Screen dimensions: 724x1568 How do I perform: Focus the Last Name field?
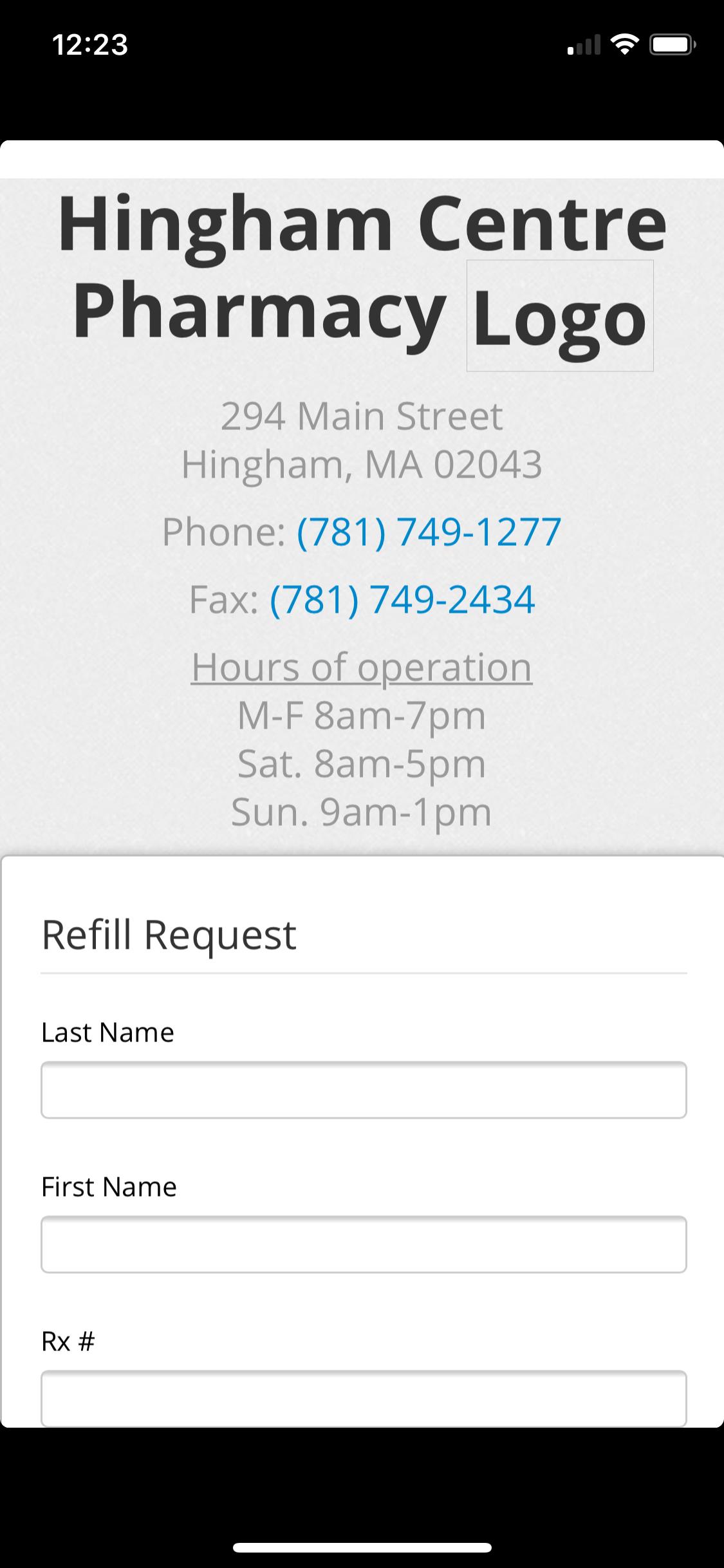pyautogui.click(x=364, y=1090)
